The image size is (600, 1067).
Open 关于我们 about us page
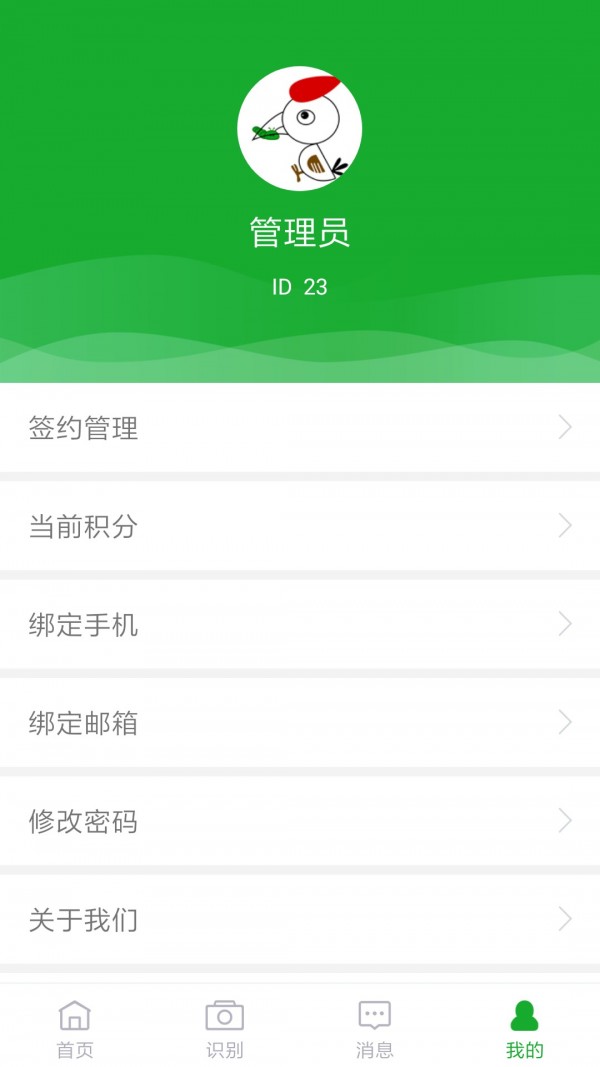coord(300,919)
